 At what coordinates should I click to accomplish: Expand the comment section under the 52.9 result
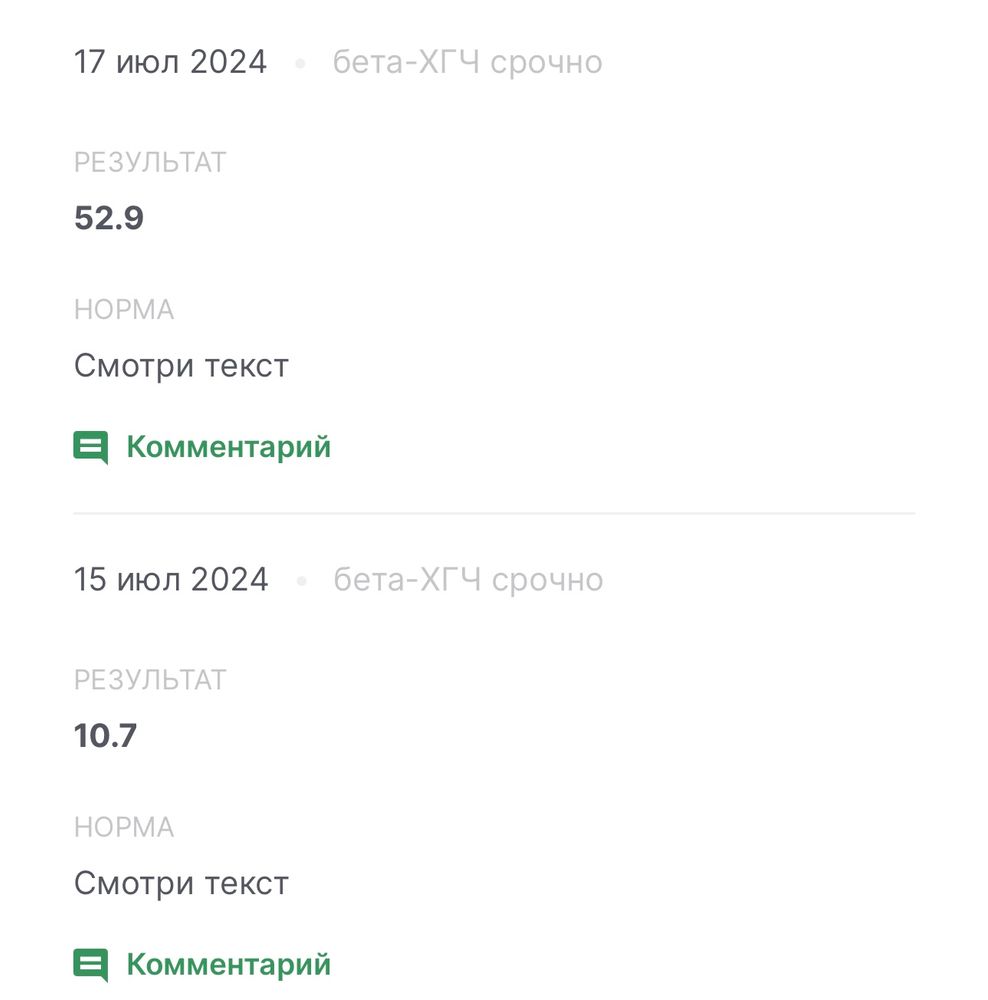click(226, 447)
